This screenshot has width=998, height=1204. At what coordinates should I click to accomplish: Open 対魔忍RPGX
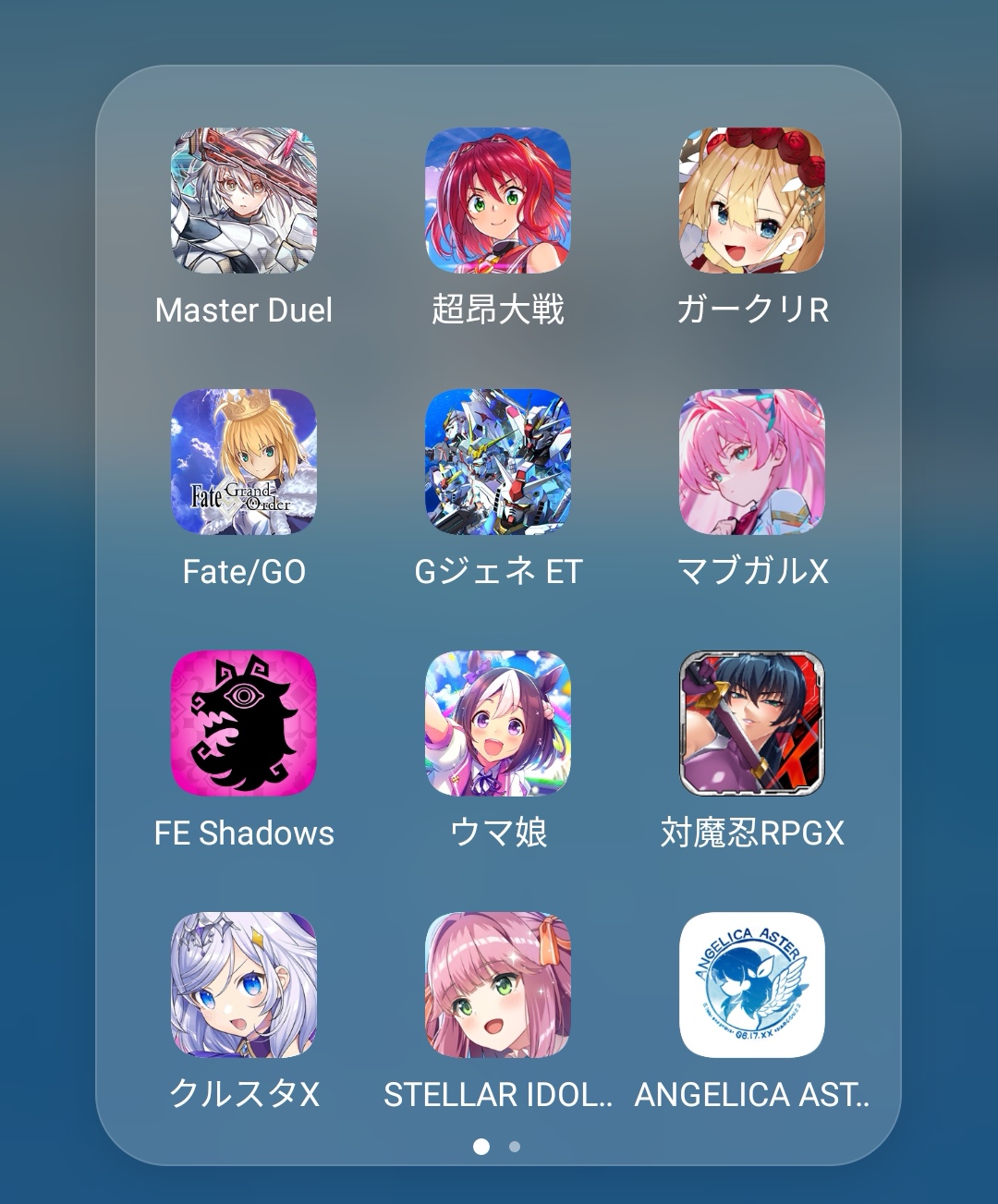752,724
